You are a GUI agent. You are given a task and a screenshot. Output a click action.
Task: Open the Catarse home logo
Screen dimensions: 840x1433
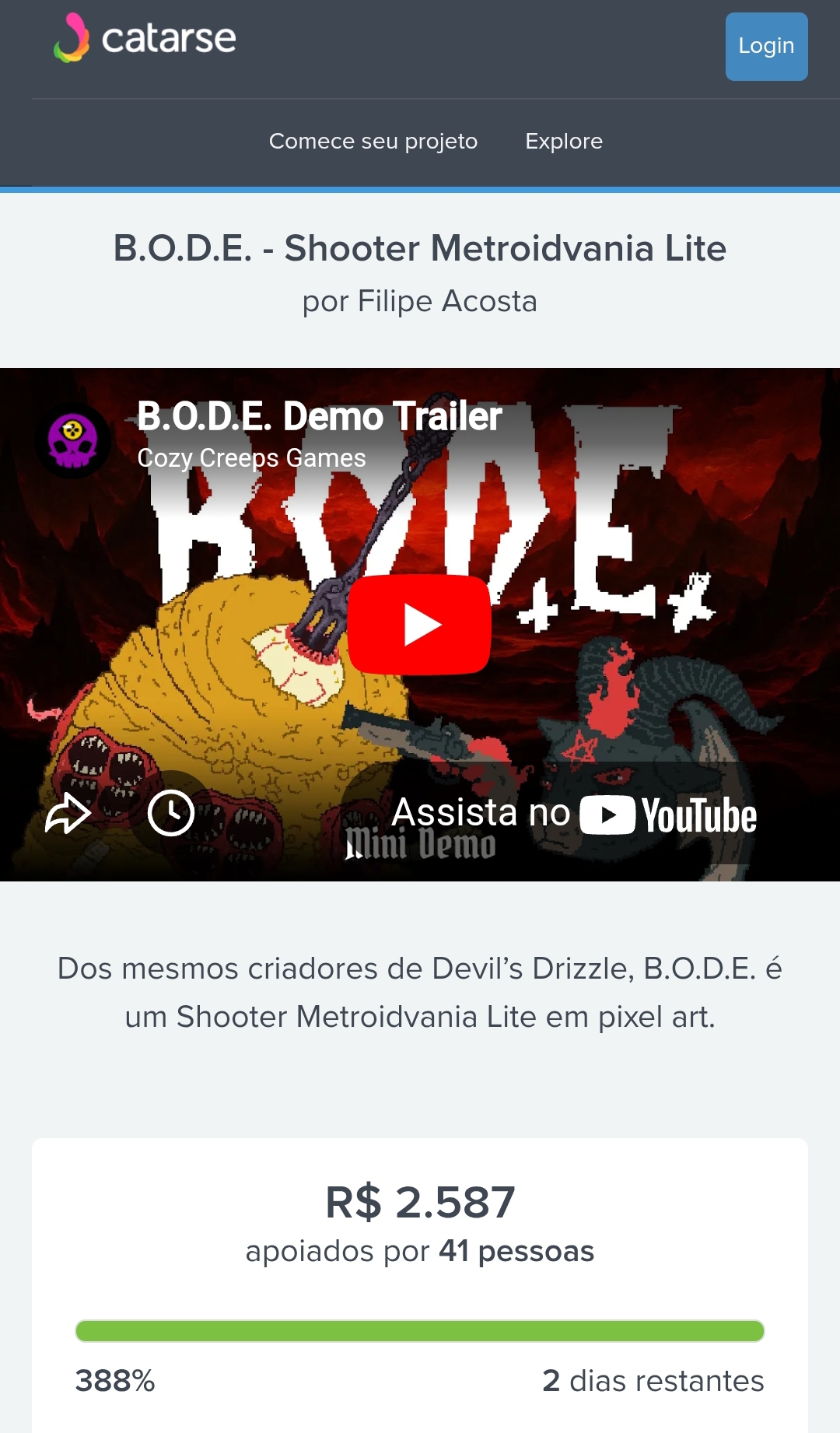[145, 38]
